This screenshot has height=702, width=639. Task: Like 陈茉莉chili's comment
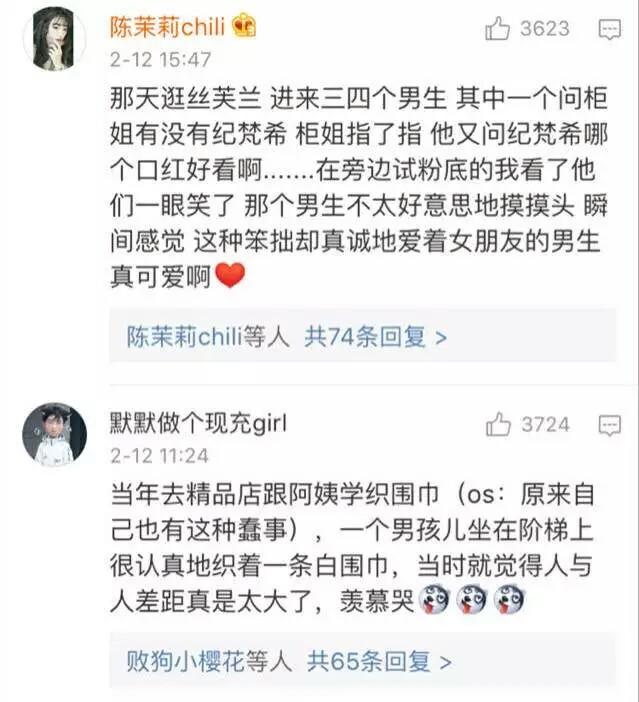tap(498, 29)
